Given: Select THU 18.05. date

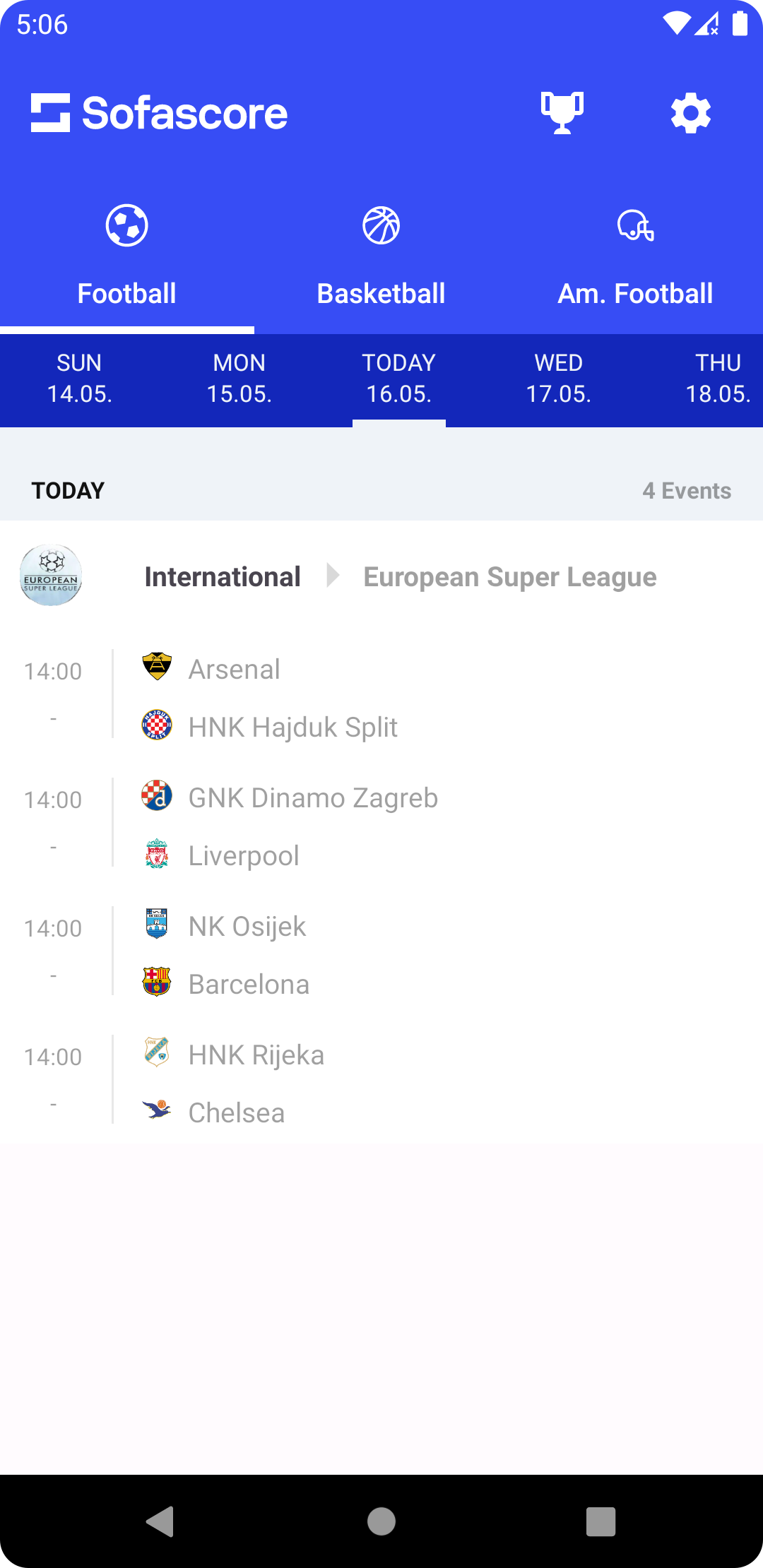Looking at the screenshot, I should [x=718, y=379].
